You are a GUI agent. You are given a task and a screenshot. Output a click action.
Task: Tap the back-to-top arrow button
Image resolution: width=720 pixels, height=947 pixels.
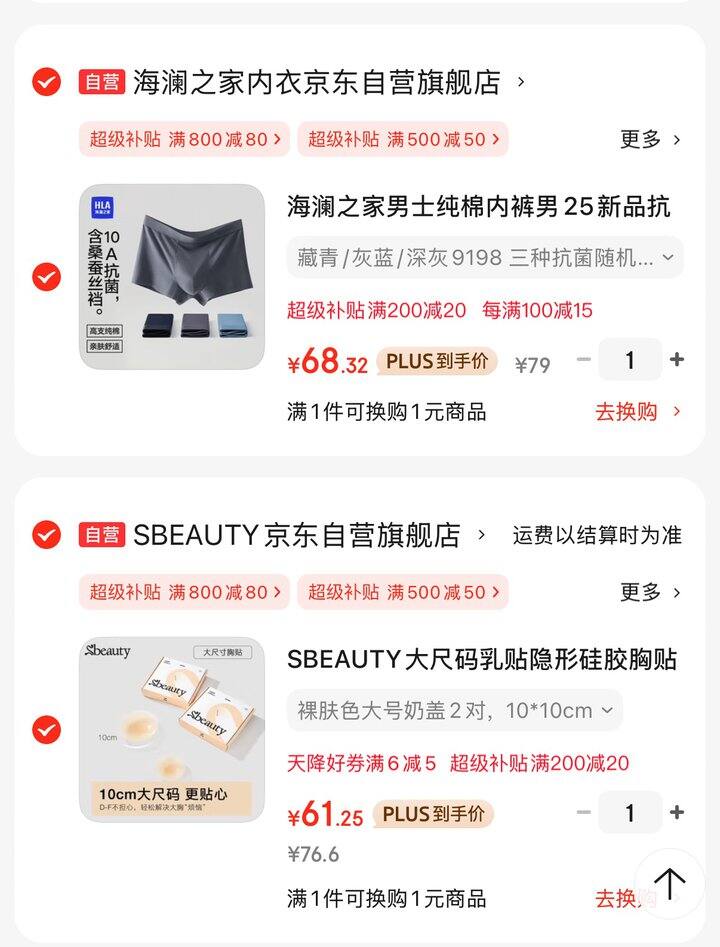click(x=669, y=883)
